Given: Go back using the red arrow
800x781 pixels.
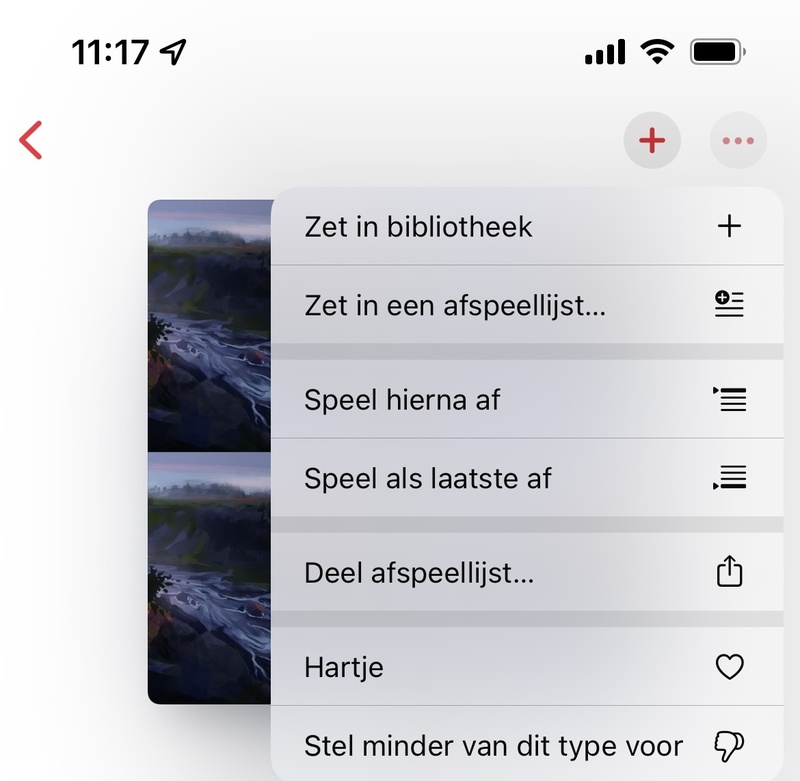Looking at the screenshot, I should pos(32,141).
